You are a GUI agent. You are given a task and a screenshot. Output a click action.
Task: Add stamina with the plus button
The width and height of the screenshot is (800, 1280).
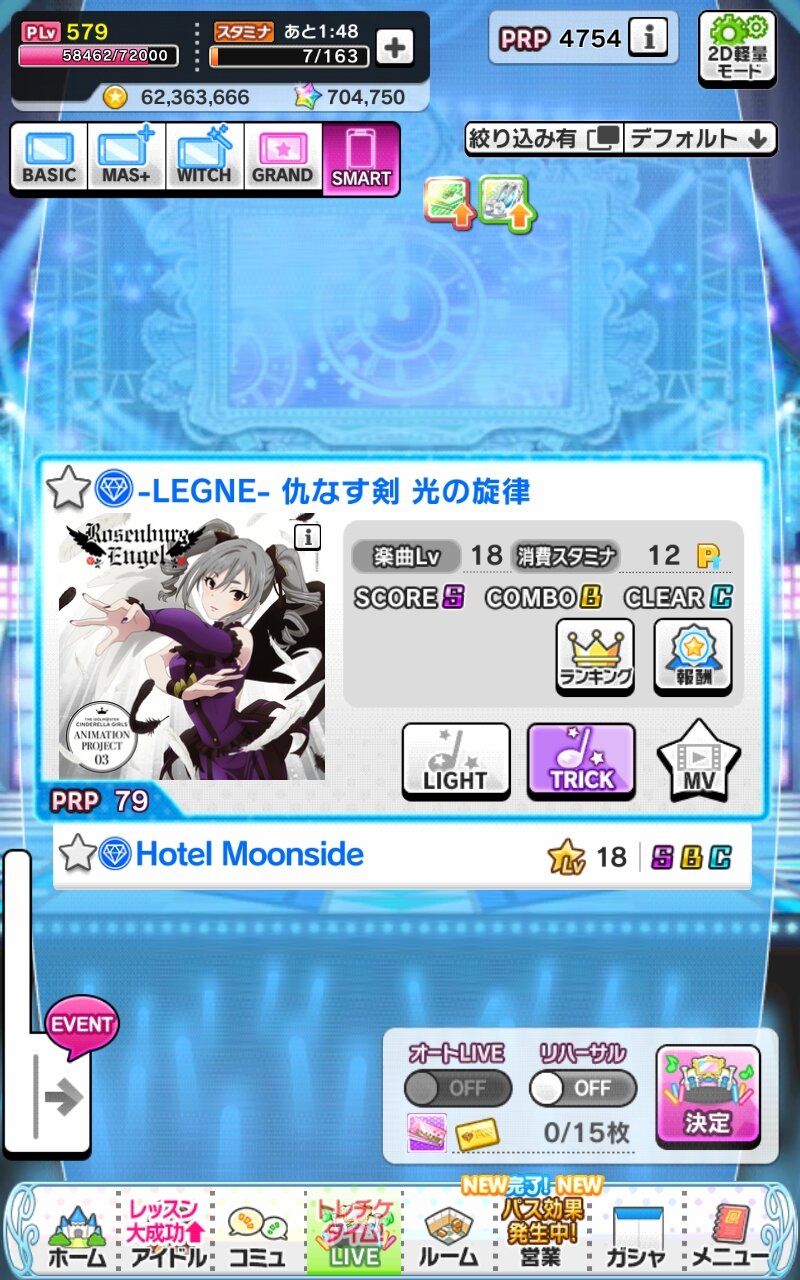point(394,47)
